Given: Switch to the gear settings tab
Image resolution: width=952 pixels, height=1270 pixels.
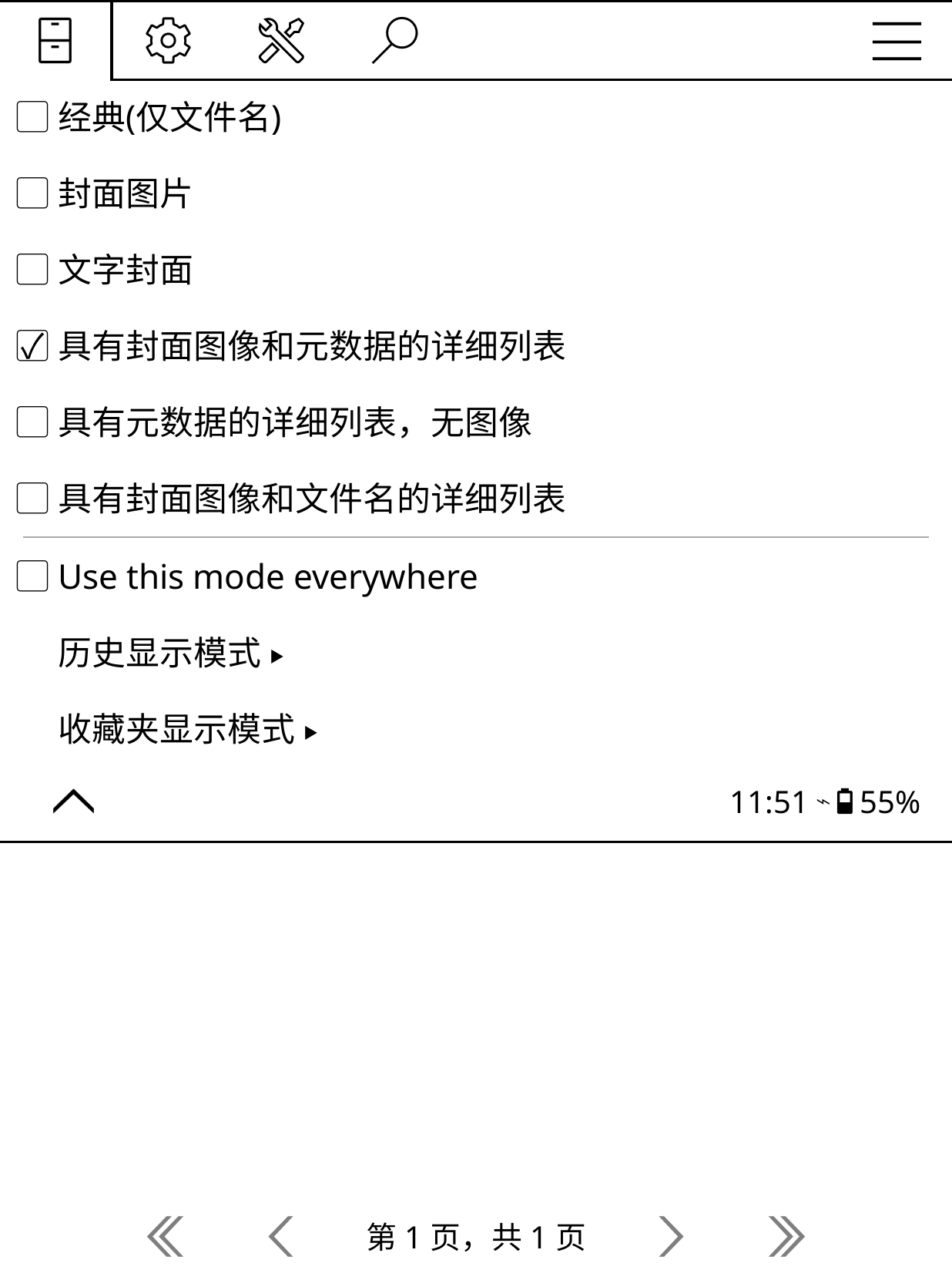Looking at the screenshot, I should (168, 40).
